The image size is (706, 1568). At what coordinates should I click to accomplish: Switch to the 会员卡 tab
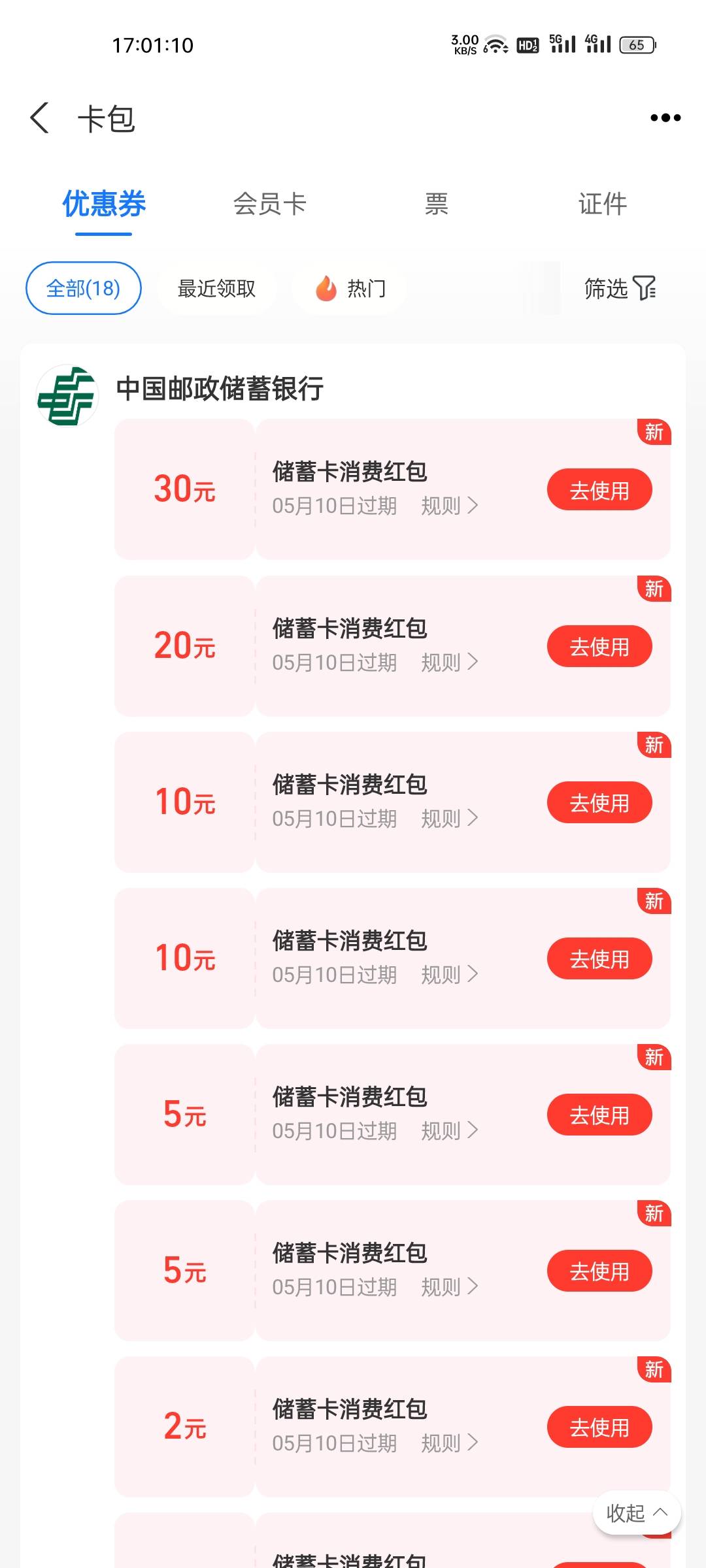(x=270, y=204)
